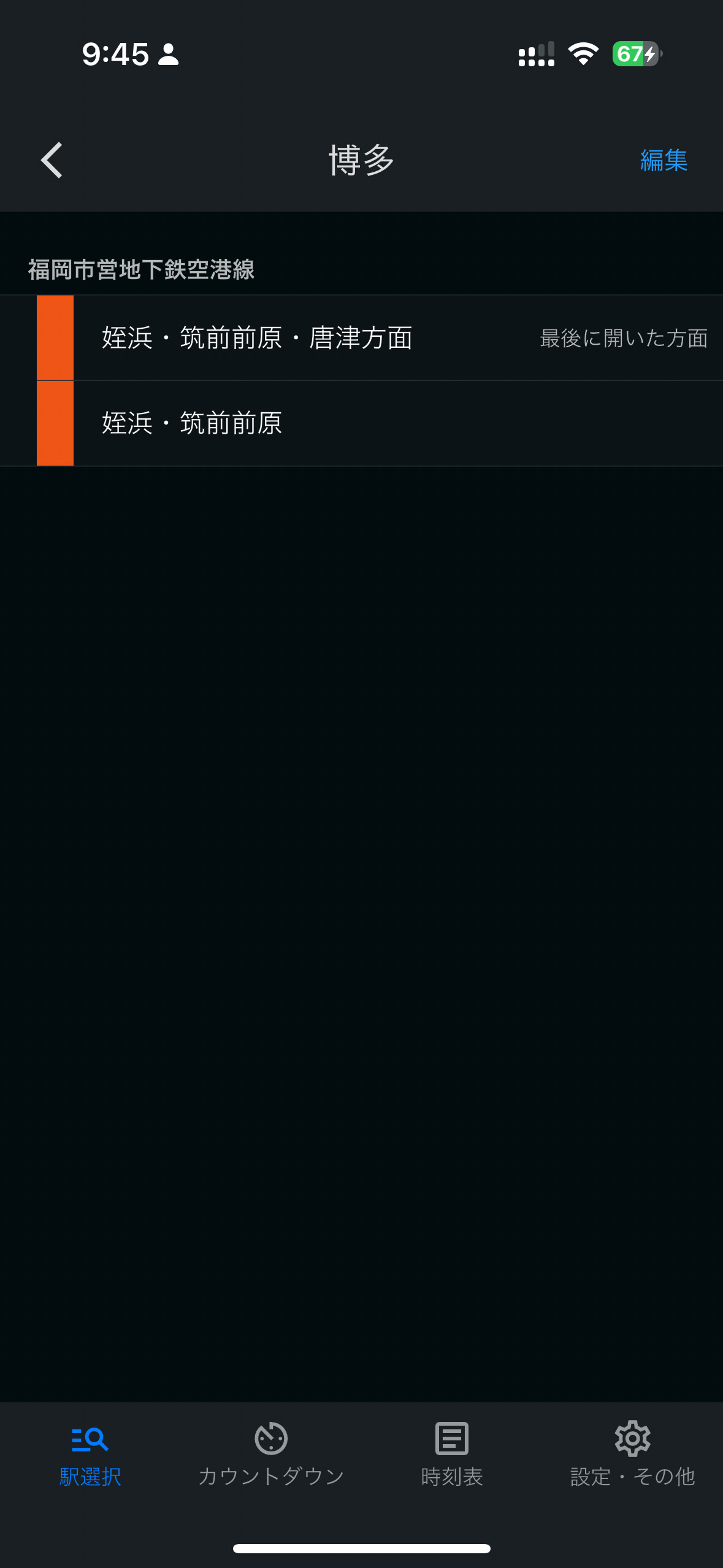Switch to the 駅選択 tab
Screen dimensions: 723x1568
[90, 1455]
